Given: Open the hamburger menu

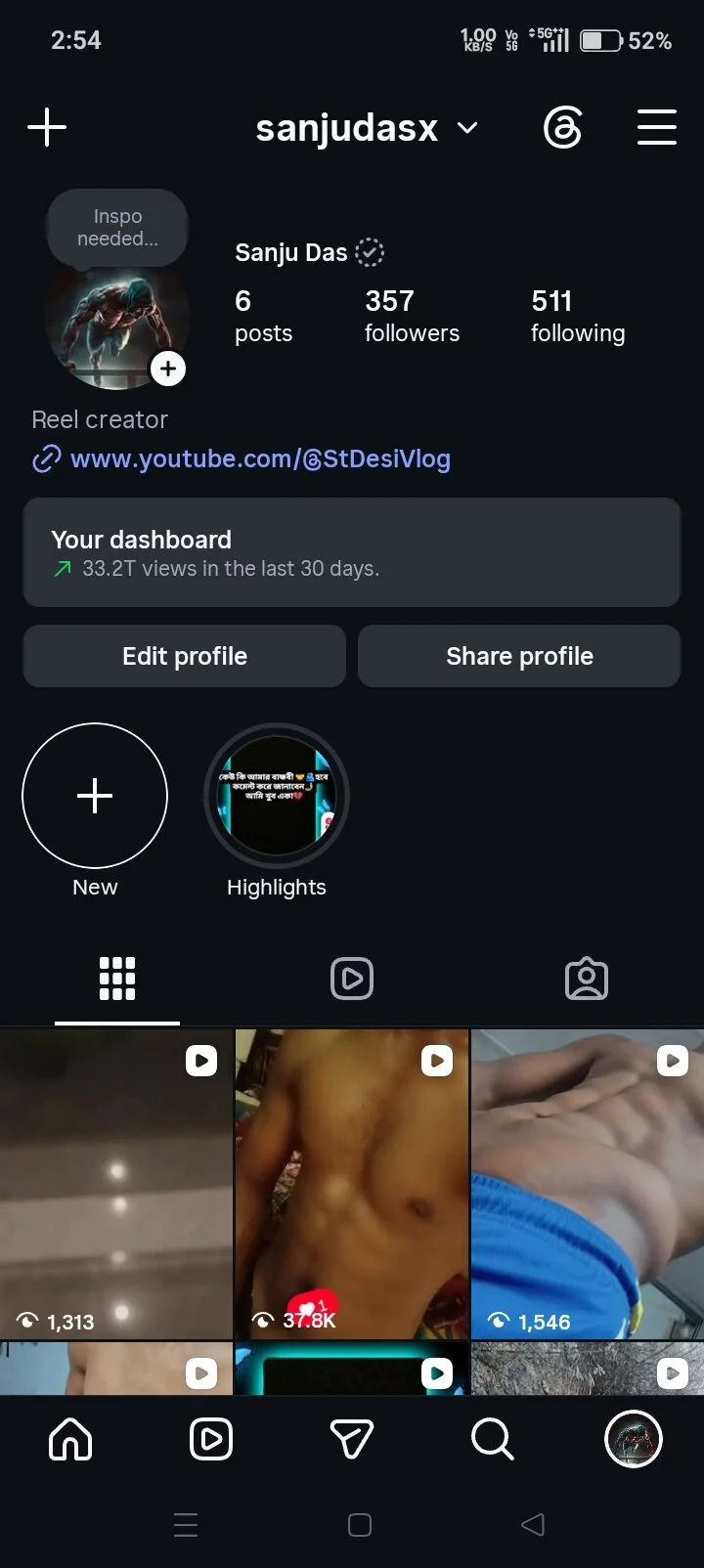Looking at the screenshot, I should pos(657,127).
